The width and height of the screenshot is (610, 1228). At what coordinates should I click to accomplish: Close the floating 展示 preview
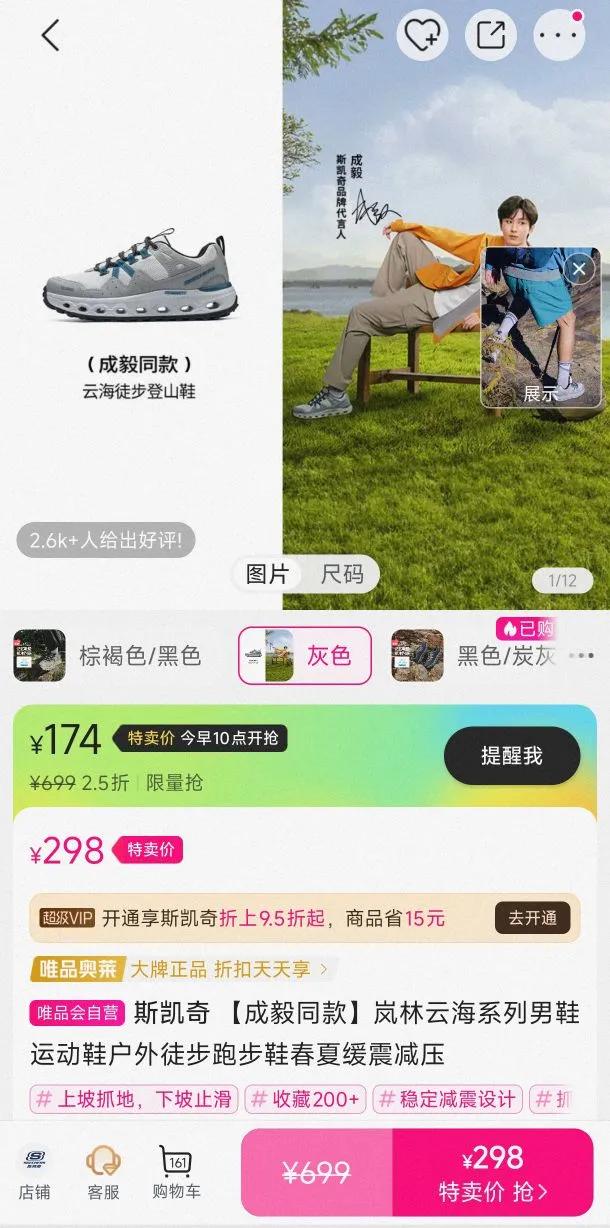coord(578,269)
